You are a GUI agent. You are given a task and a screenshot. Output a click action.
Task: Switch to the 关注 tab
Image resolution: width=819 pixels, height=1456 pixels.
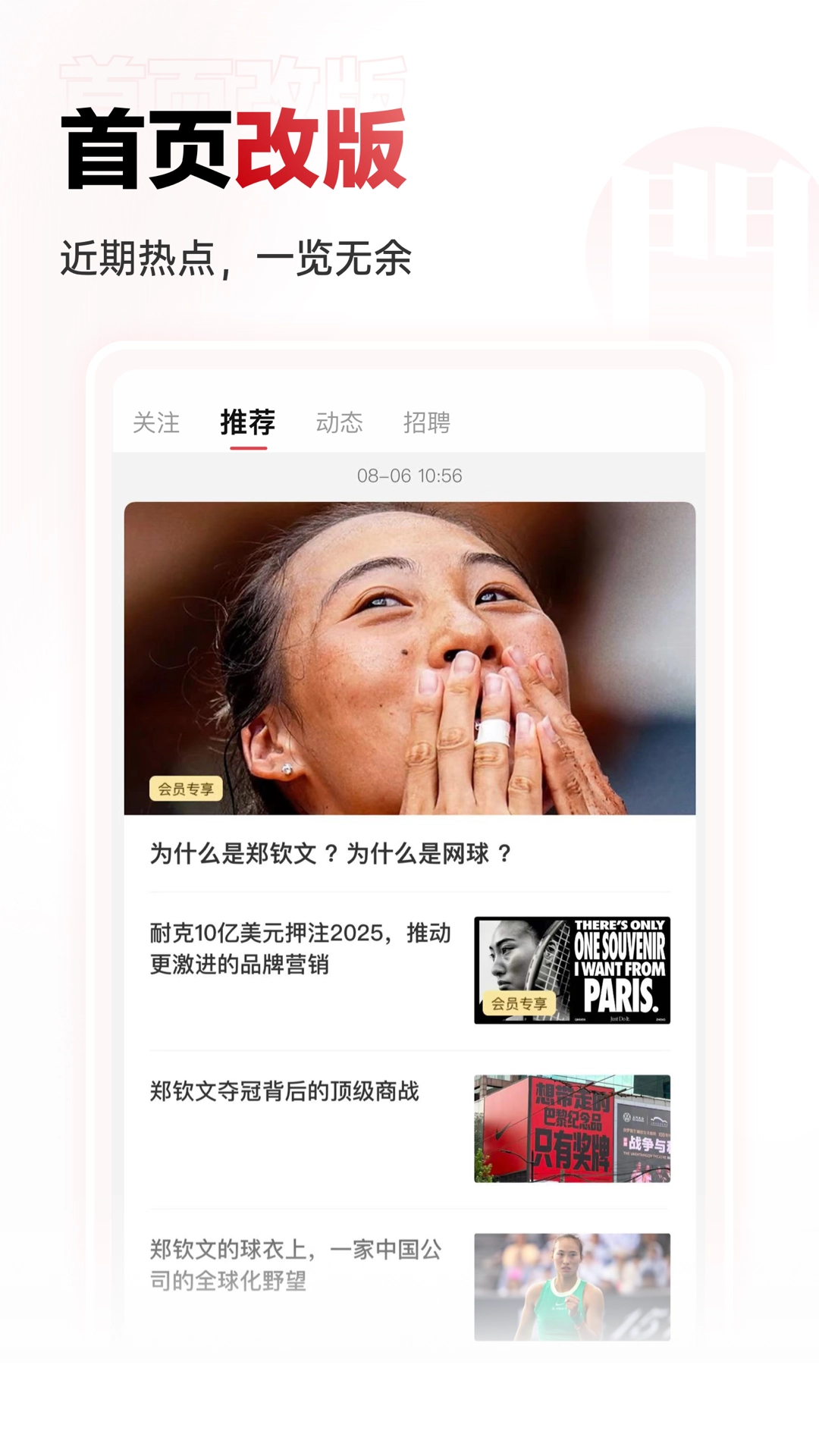(x=157, y=422)
